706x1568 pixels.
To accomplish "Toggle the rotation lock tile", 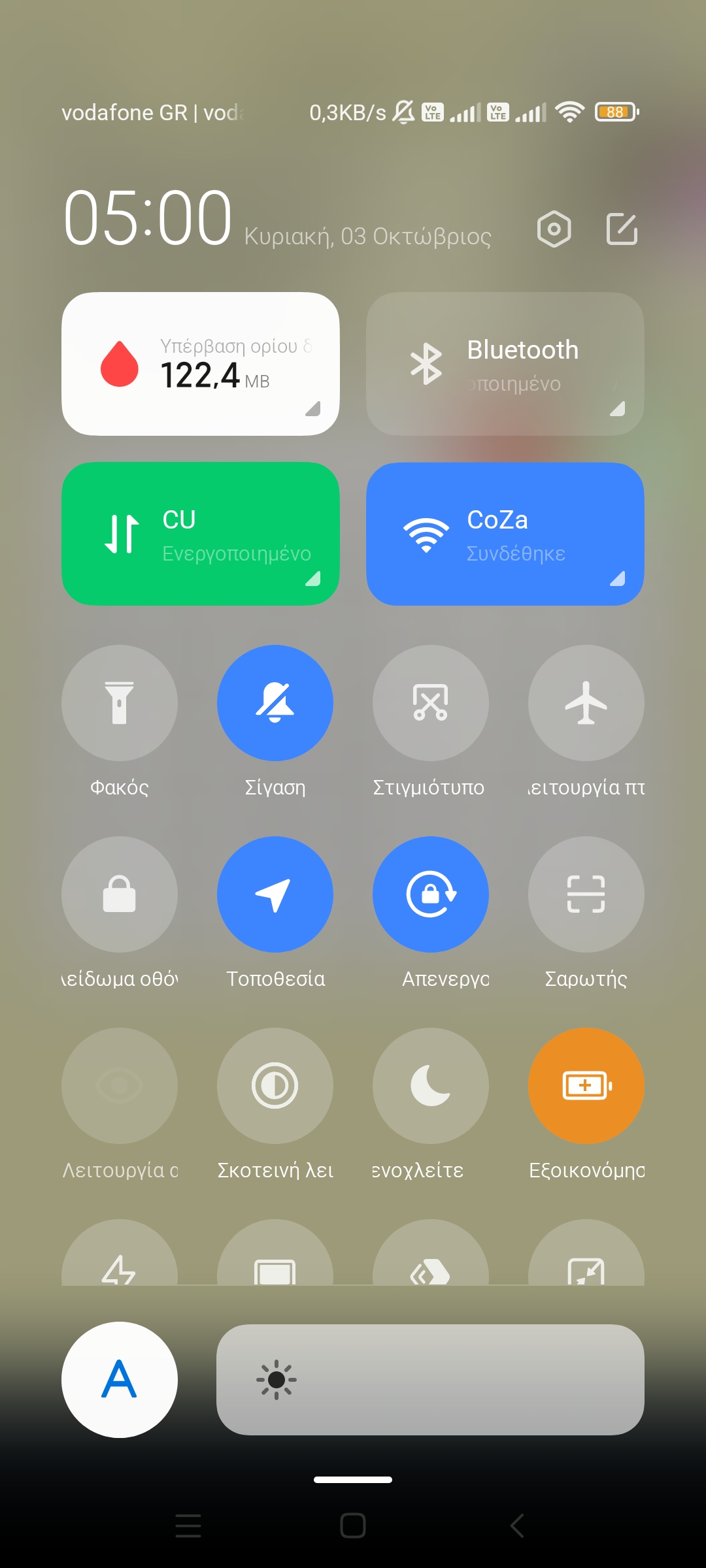I will click(431, 894).
